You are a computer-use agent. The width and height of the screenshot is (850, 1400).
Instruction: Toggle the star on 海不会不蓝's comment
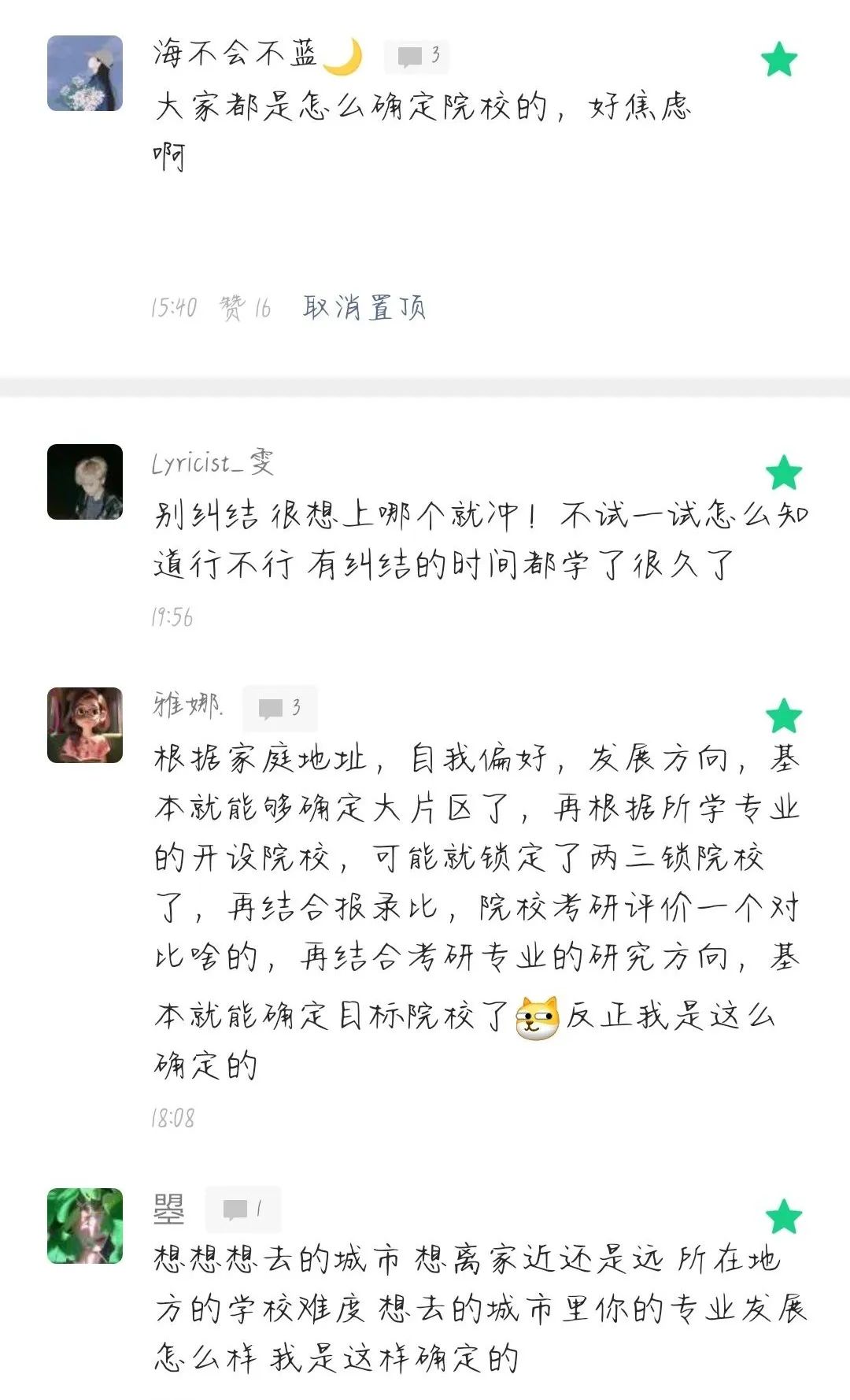click(779, 60)
